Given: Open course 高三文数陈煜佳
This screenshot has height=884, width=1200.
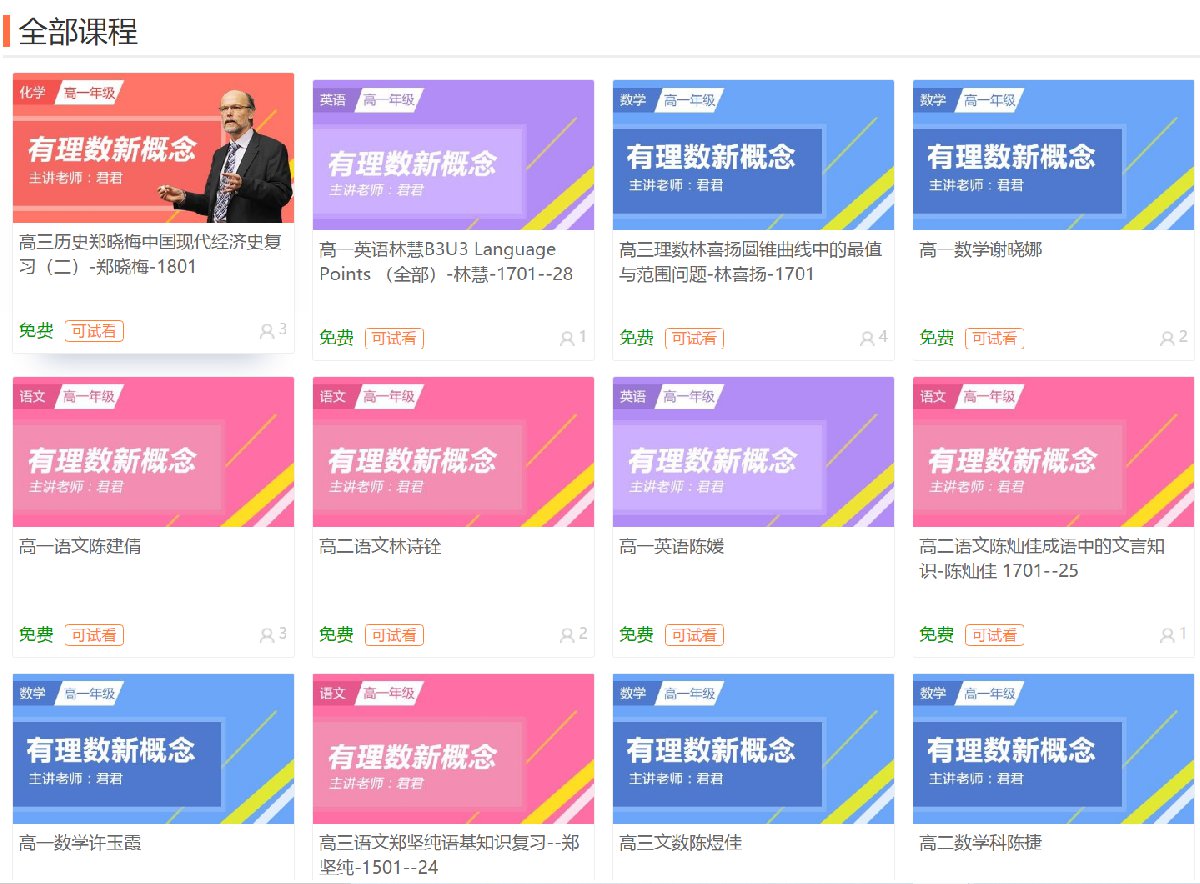Looking at the screenshot, I should coord(680,843).
